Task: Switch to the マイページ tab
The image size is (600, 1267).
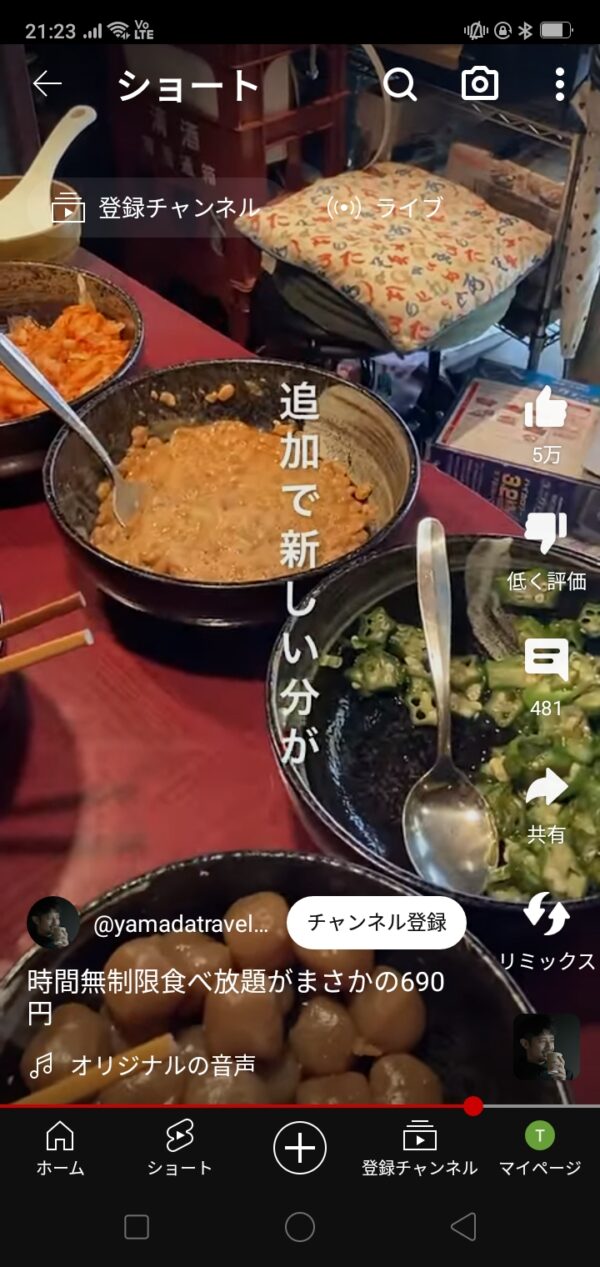Action: click(540, 1147)
